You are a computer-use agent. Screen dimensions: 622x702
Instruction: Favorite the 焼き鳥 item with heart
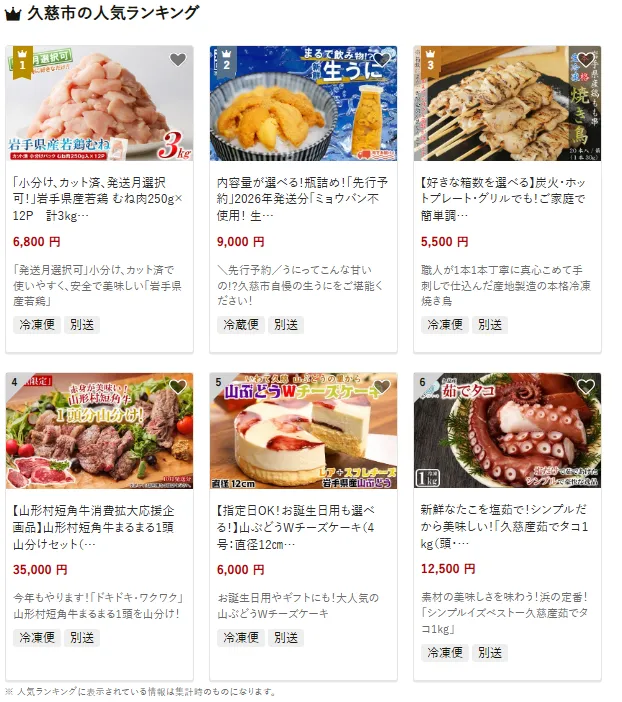(x=586, y=60)
